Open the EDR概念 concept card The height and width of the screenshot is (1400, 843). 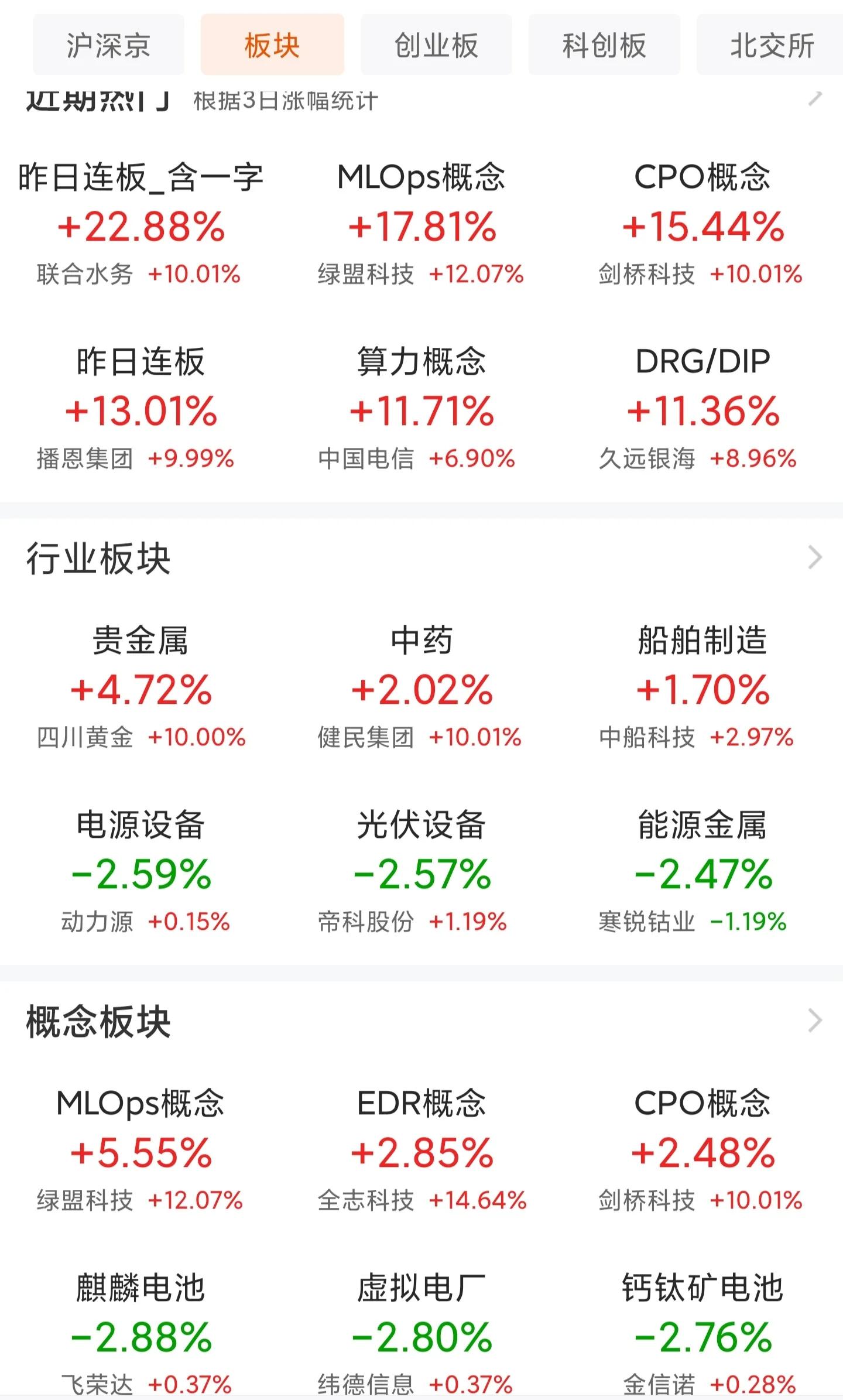(x=421, y=1151)
